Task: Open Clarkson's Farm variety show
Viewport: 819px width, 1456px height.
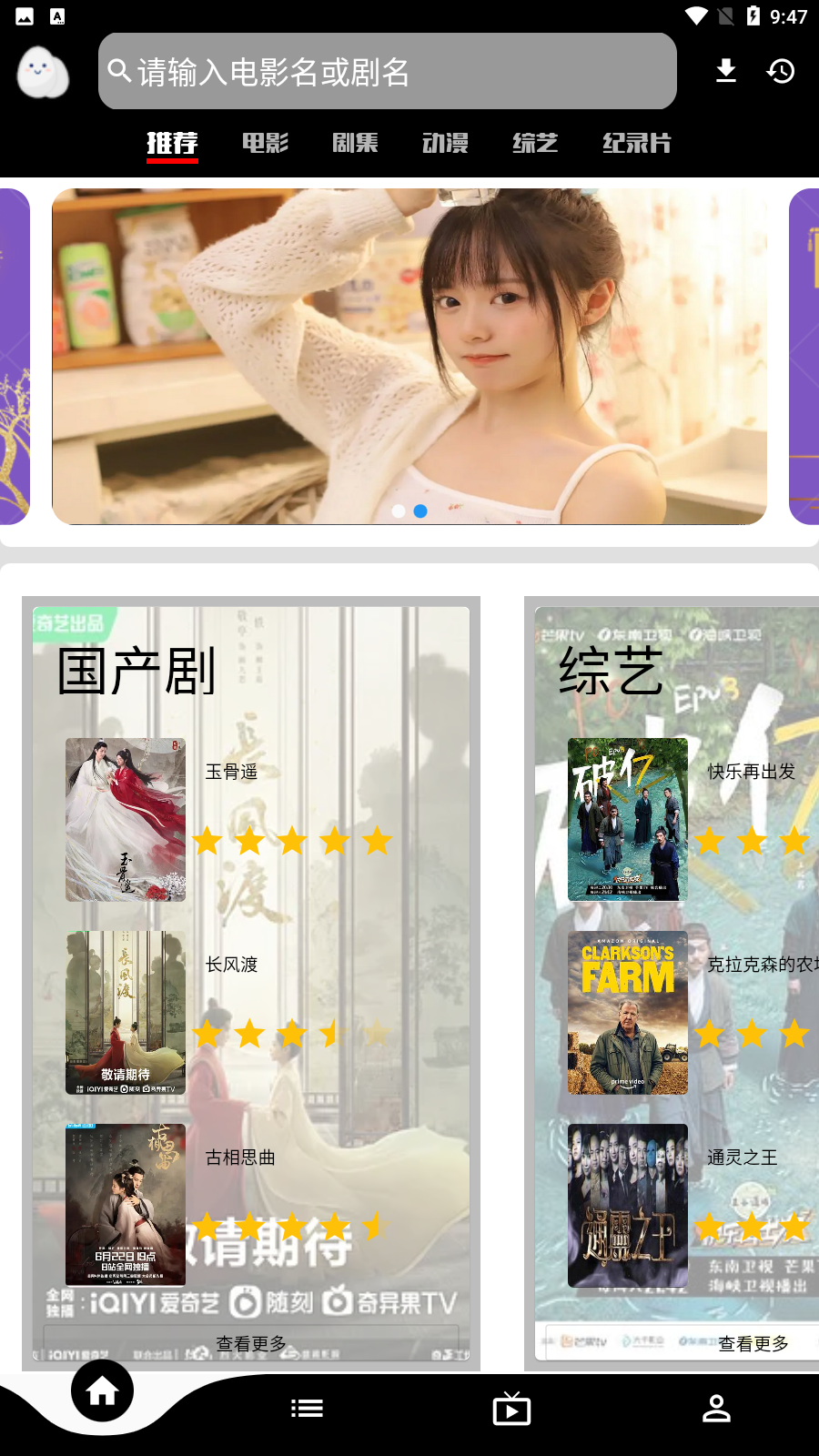Action: pos(628,1012)
